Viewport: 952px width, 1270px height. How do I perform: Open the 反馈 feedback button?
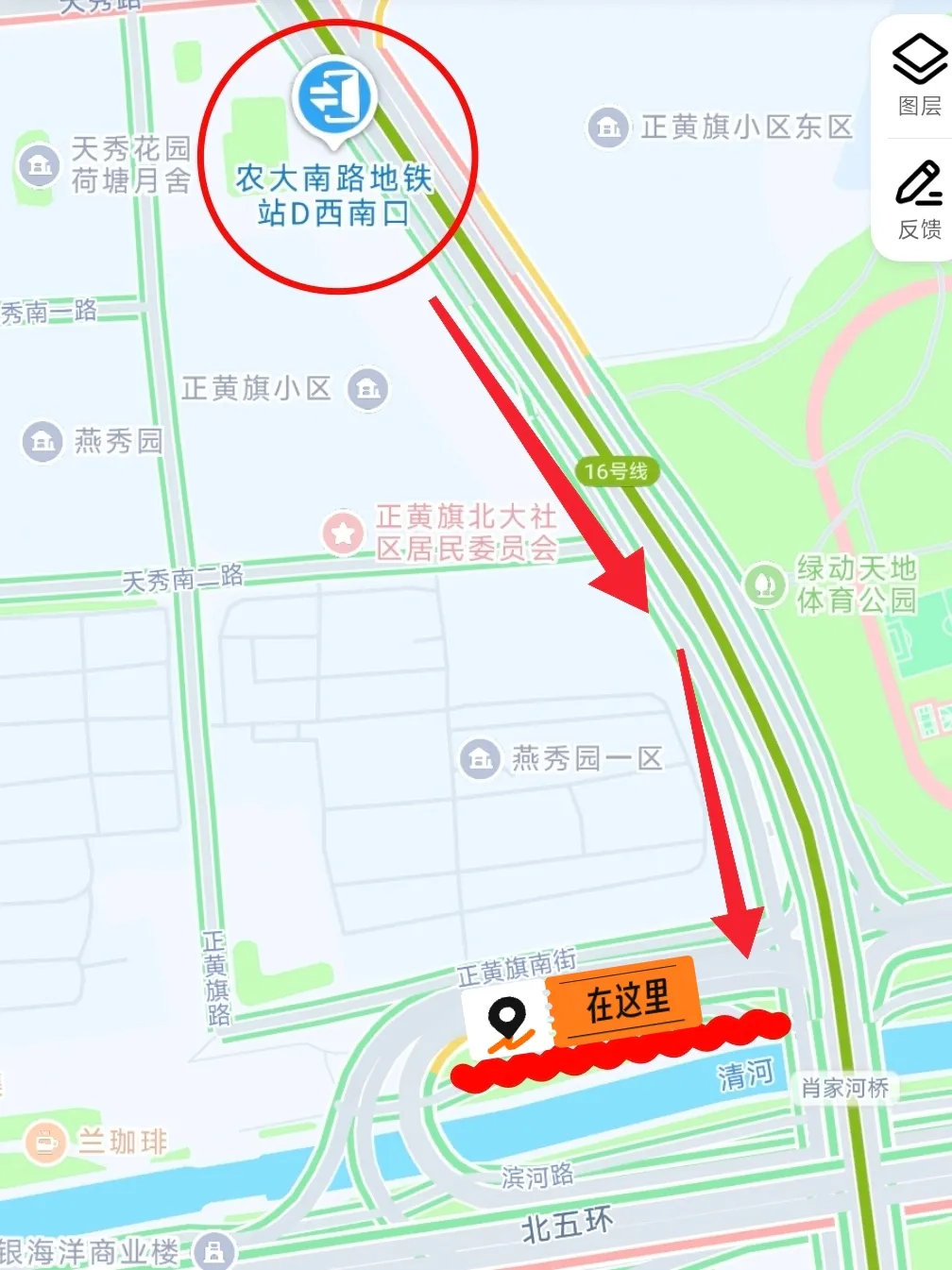pyautogui.click(x=919, y=199)
